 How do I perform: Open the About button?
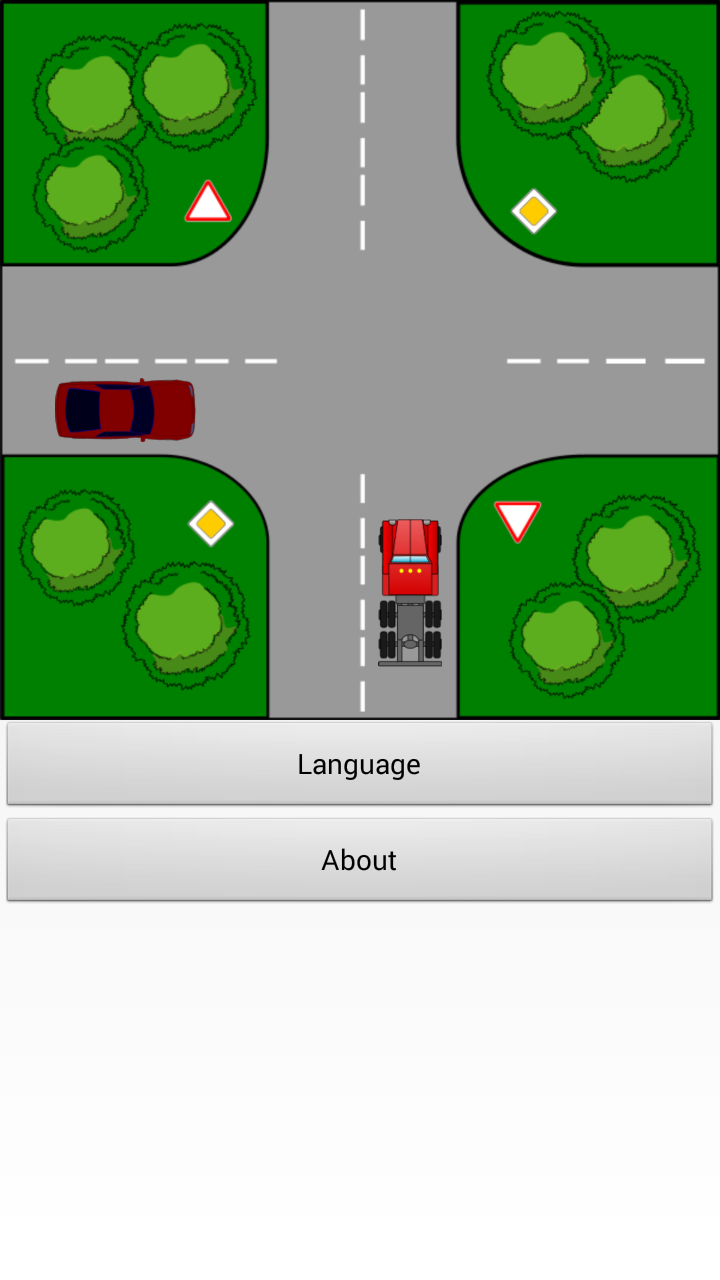click(359, 860)
